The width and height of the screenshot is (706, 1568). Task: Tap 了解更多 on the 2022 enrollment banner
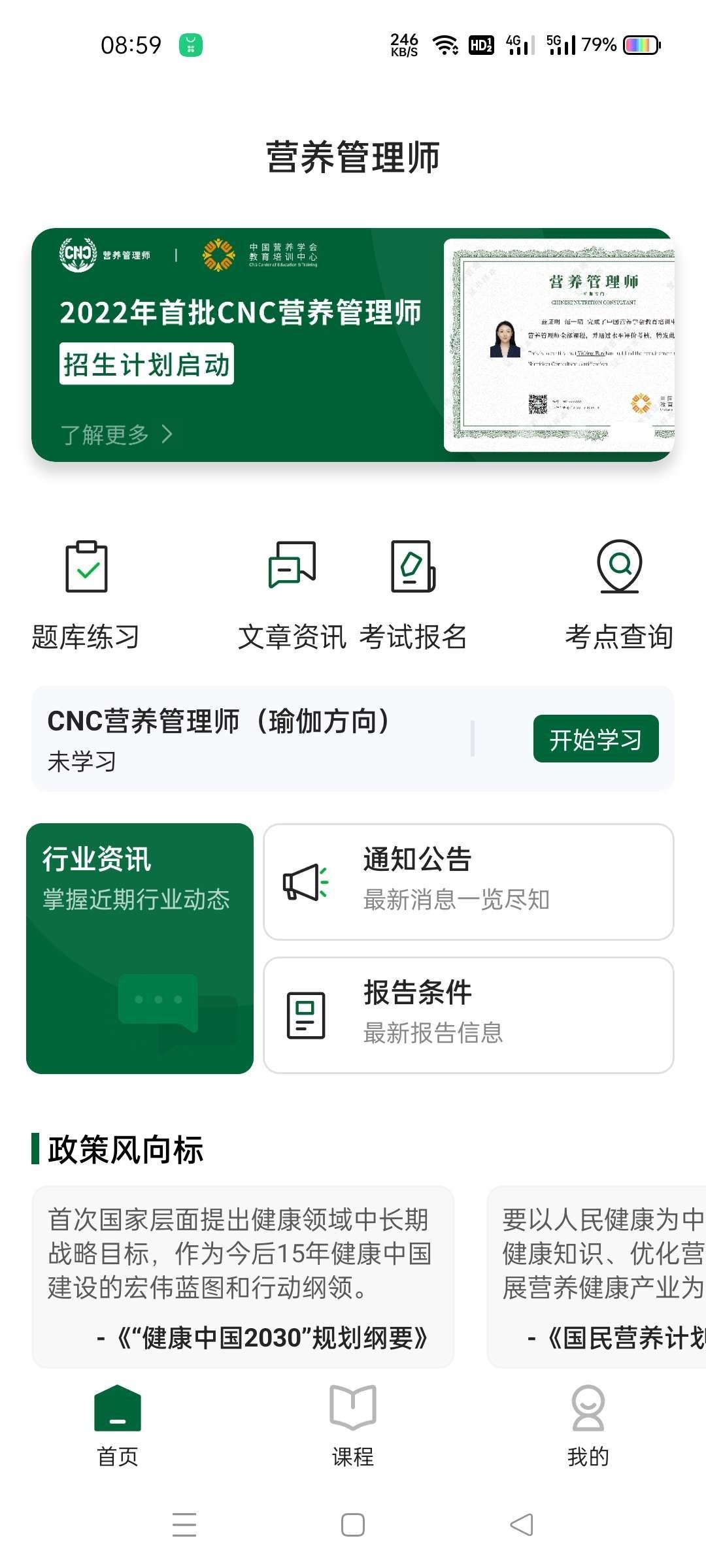(116, 434)
